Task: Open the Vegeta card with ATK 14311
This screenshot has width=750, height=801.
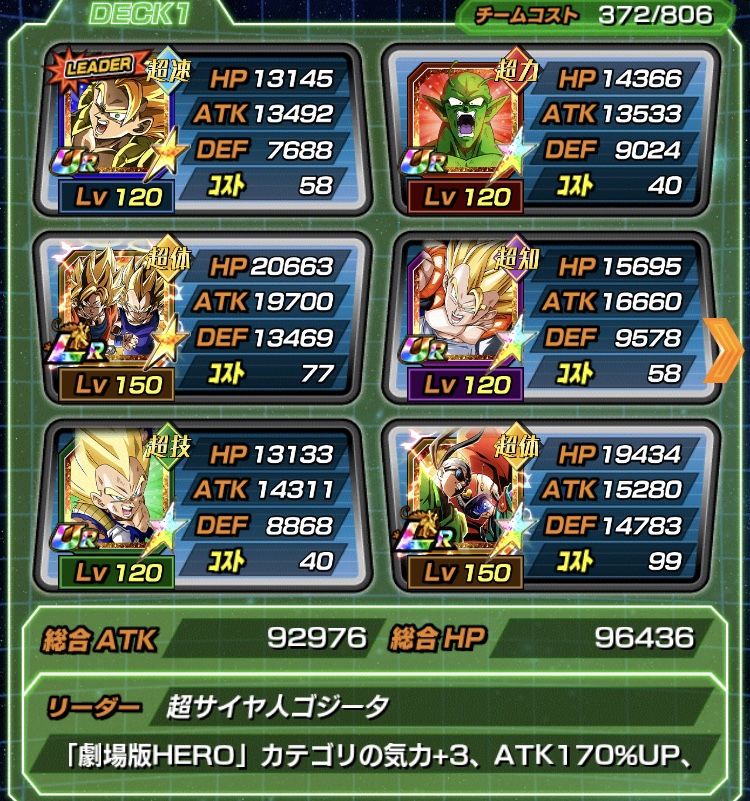Action: point(113,496)
